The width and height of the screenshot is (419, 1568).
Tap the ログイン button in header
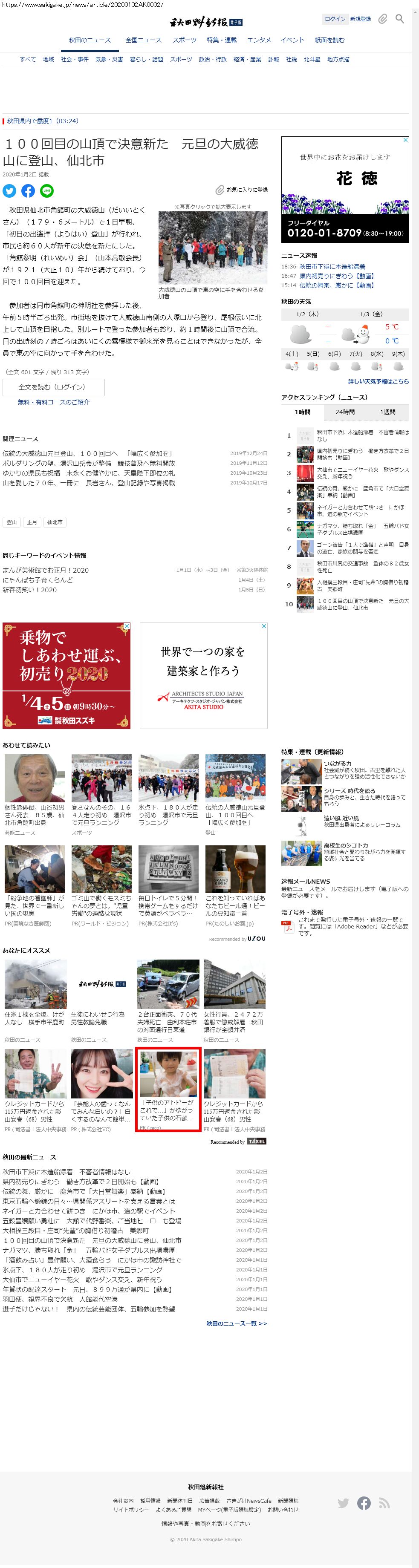point(334,19)
